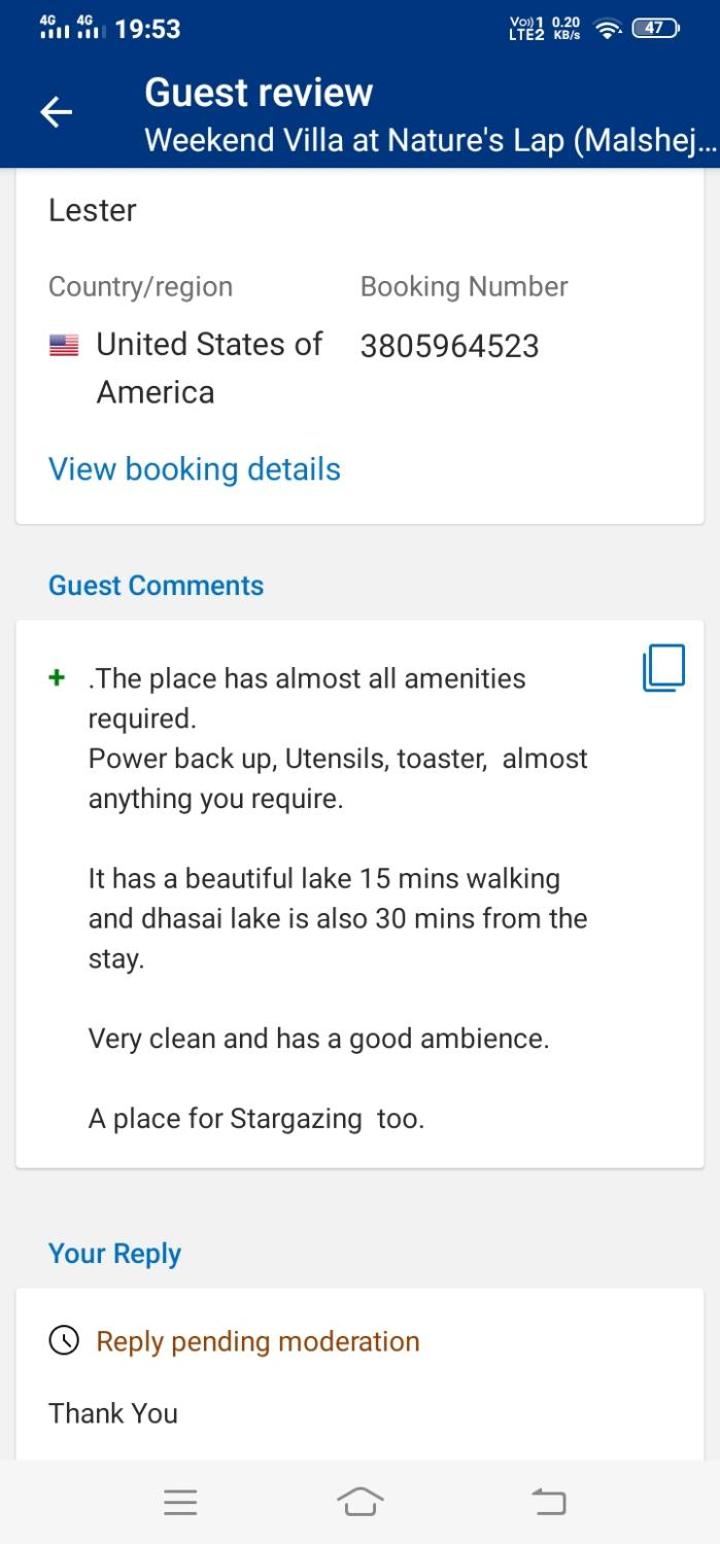Open recent apps menu button
This screenshot has width=720, height=1544.
click(180, 1501)
